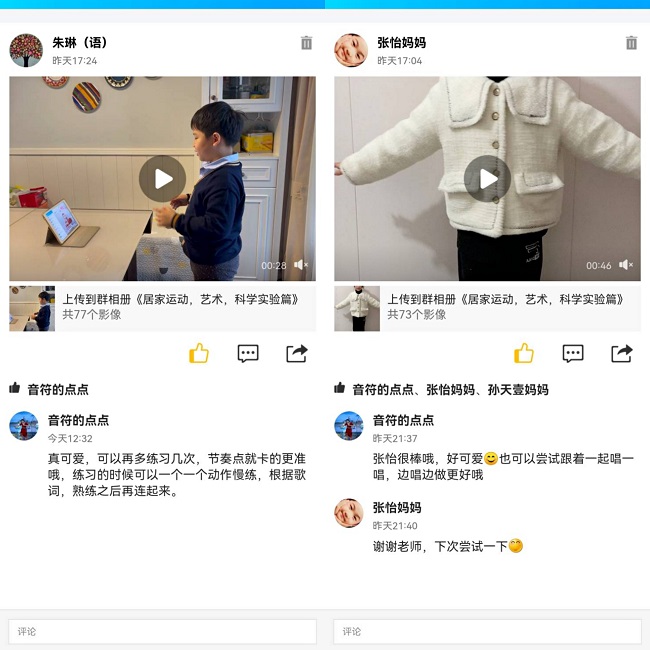The image size is (650, 650).
Task: Unmute sound on 朱琳（语）'s video
Action: (x=300, y=265)
